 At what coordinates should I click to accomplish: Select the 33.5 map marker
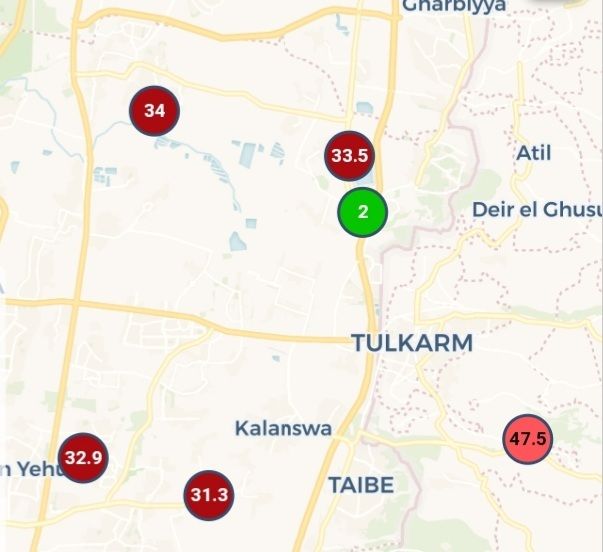349,156
